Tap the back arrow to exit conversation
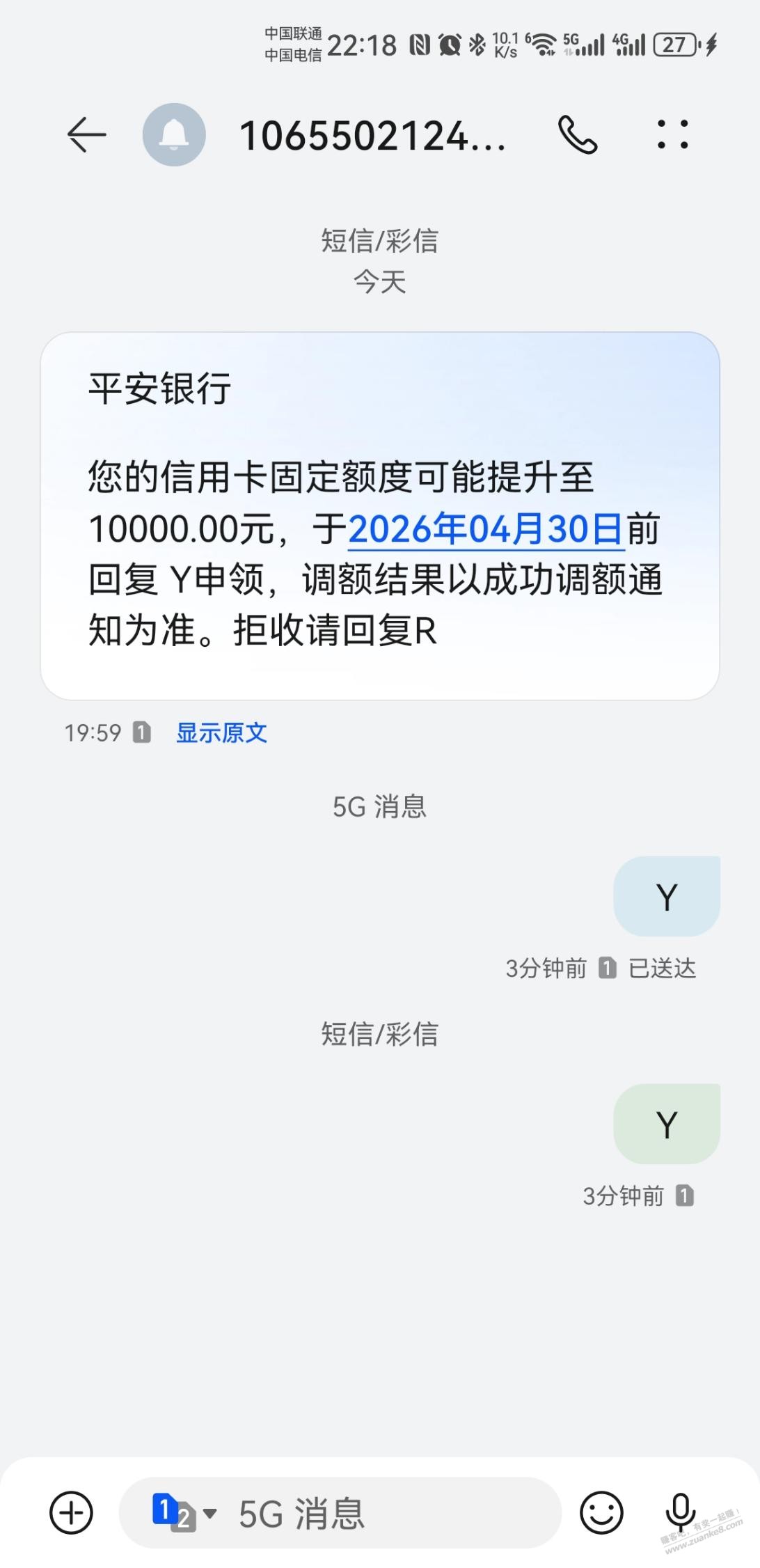This screenshot has width=760, height=1568. [x=86, y=135]
